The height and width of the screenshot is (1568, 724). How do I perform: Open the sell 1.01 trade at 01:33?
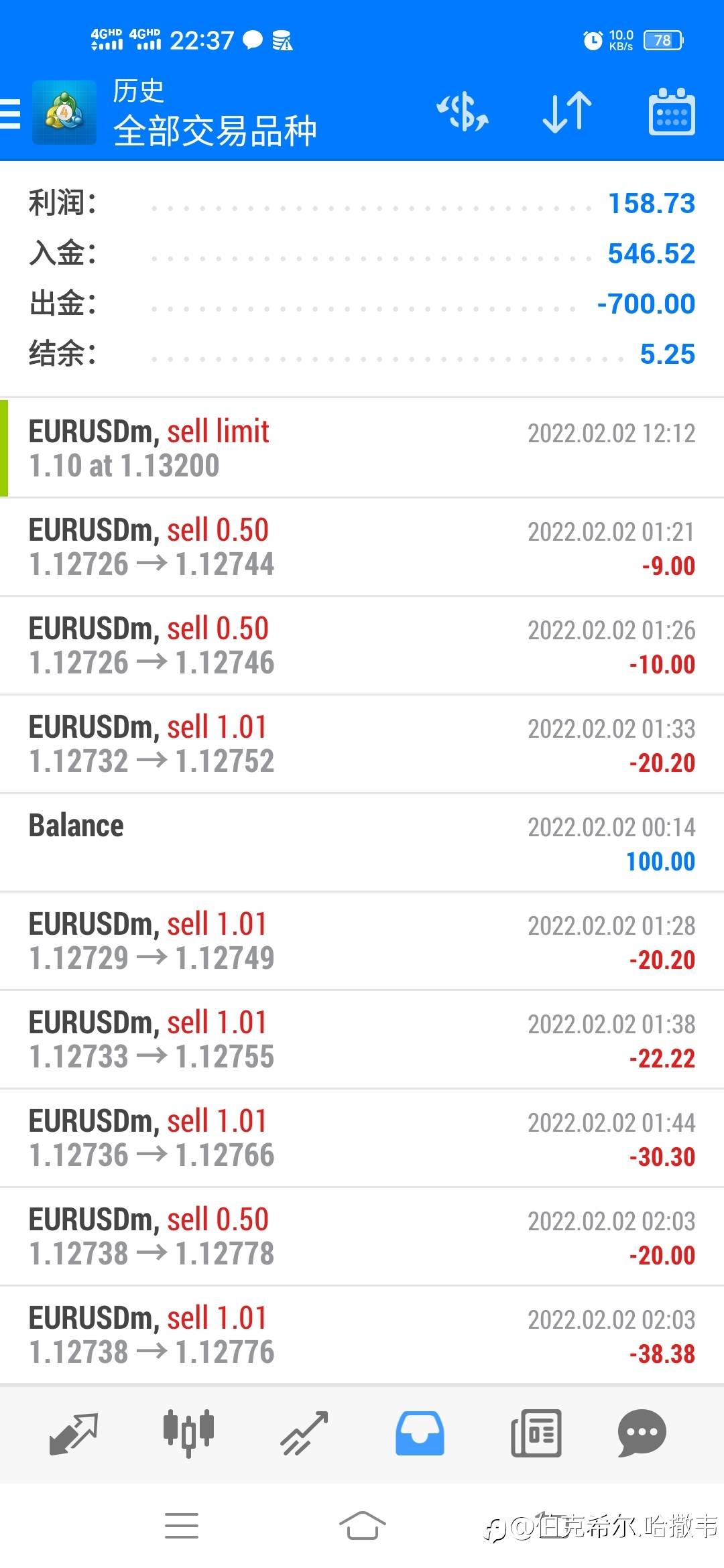[362, 744]
